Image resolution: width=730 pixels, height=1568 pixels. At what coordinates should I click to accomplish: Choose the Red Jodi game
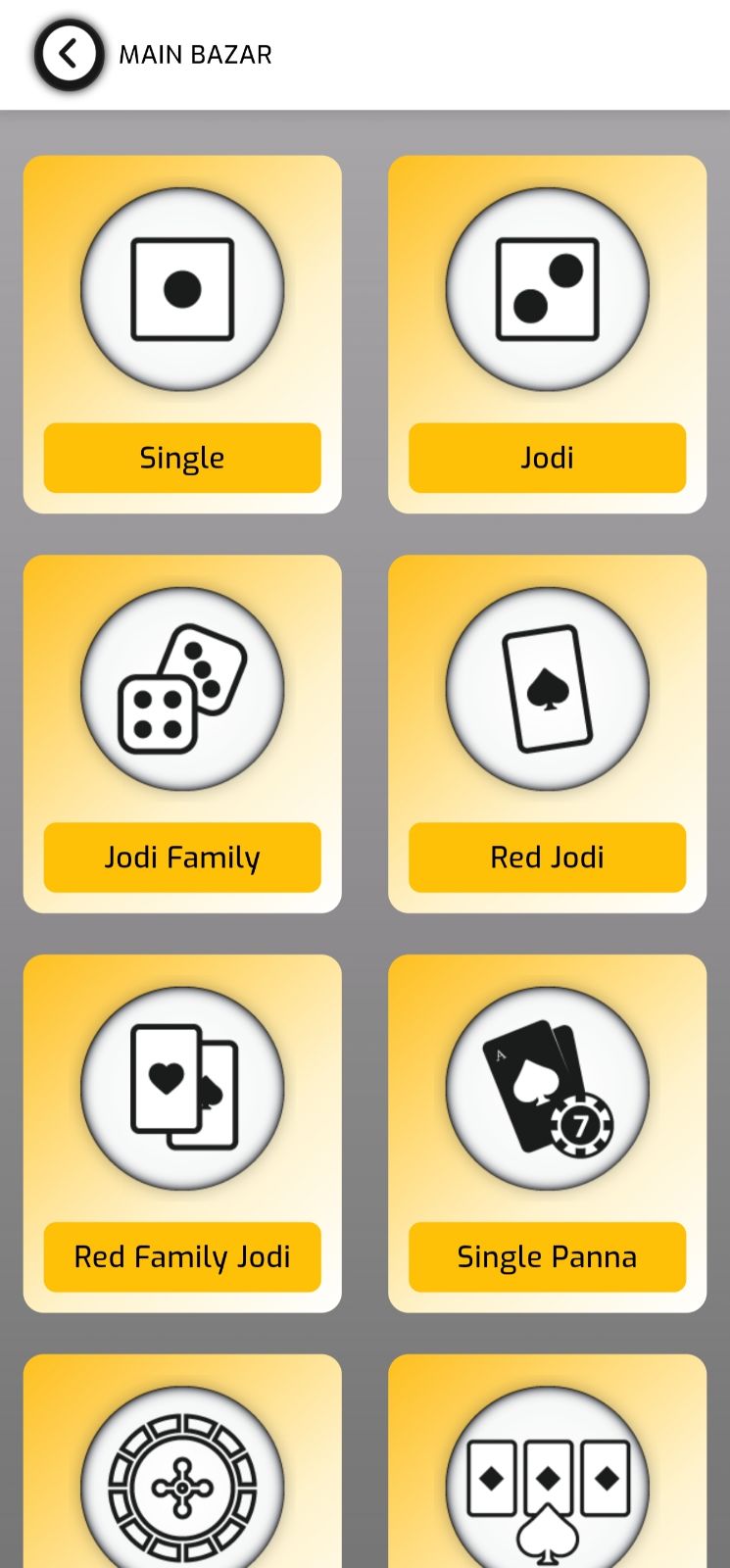pyautogui.click(x=547, y=734)
